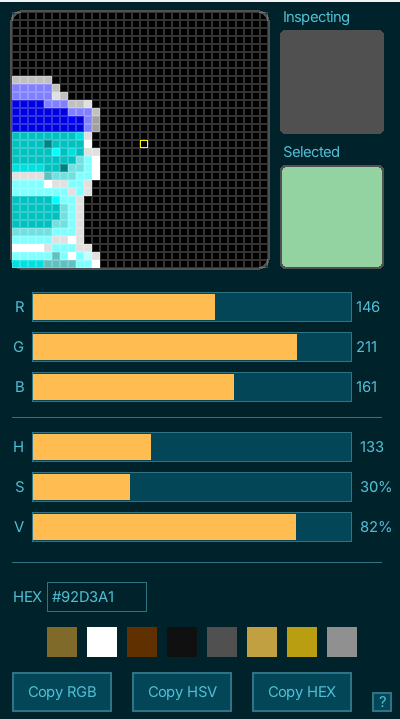Viewport: 400px width, 719px height.
Task: Change the V value slider
Action: coord(192,526)
